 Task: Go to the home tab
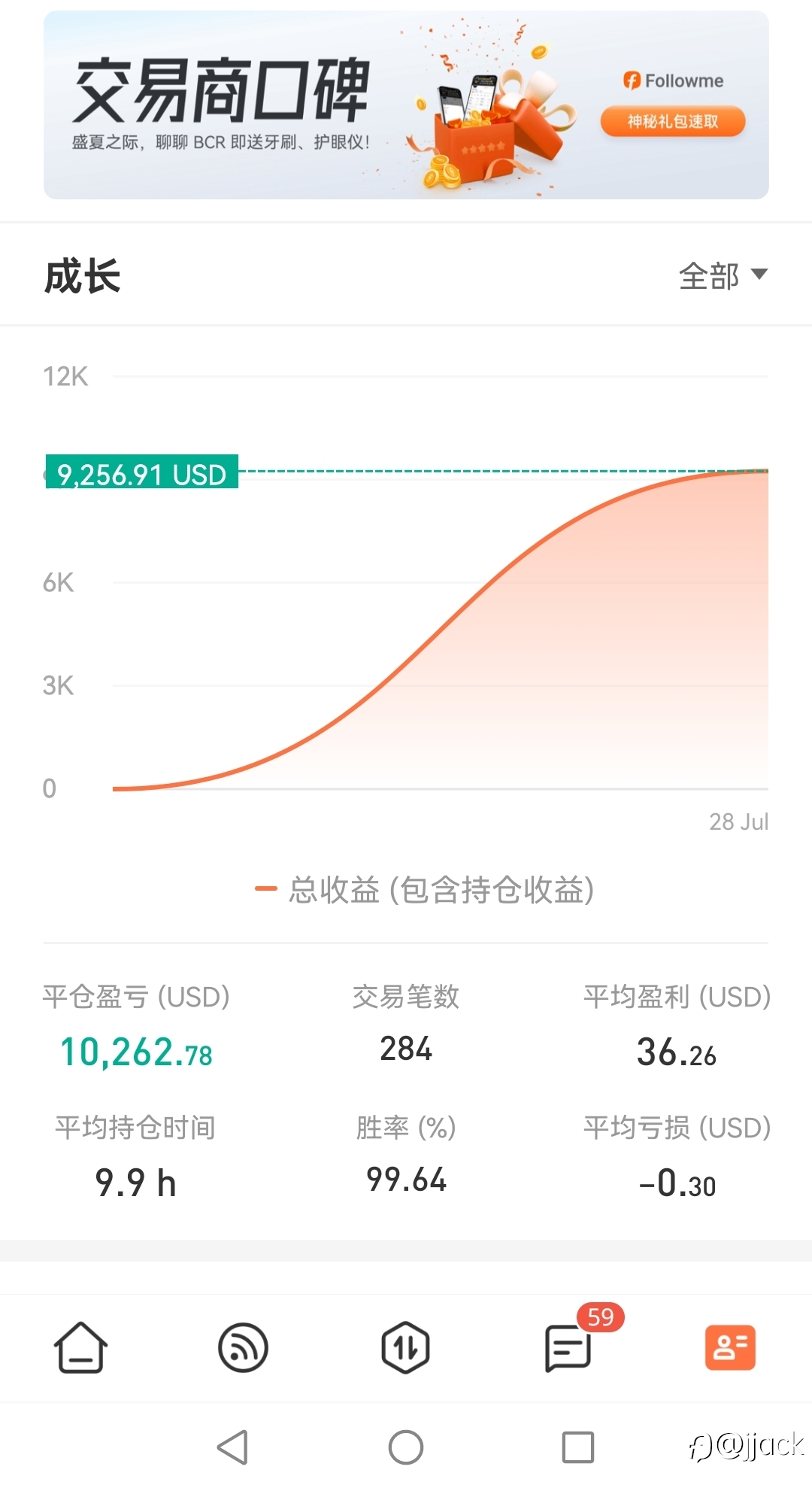[80, 1347]
